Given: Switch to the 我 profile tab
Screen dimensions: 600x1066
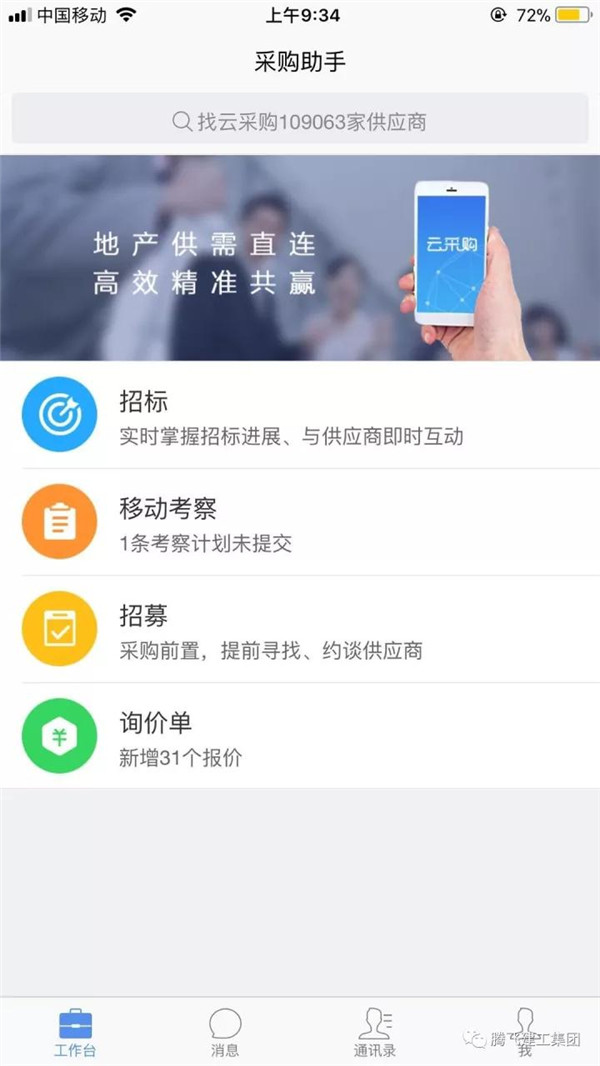Looking at the screenshot, I should (525, 1033).
